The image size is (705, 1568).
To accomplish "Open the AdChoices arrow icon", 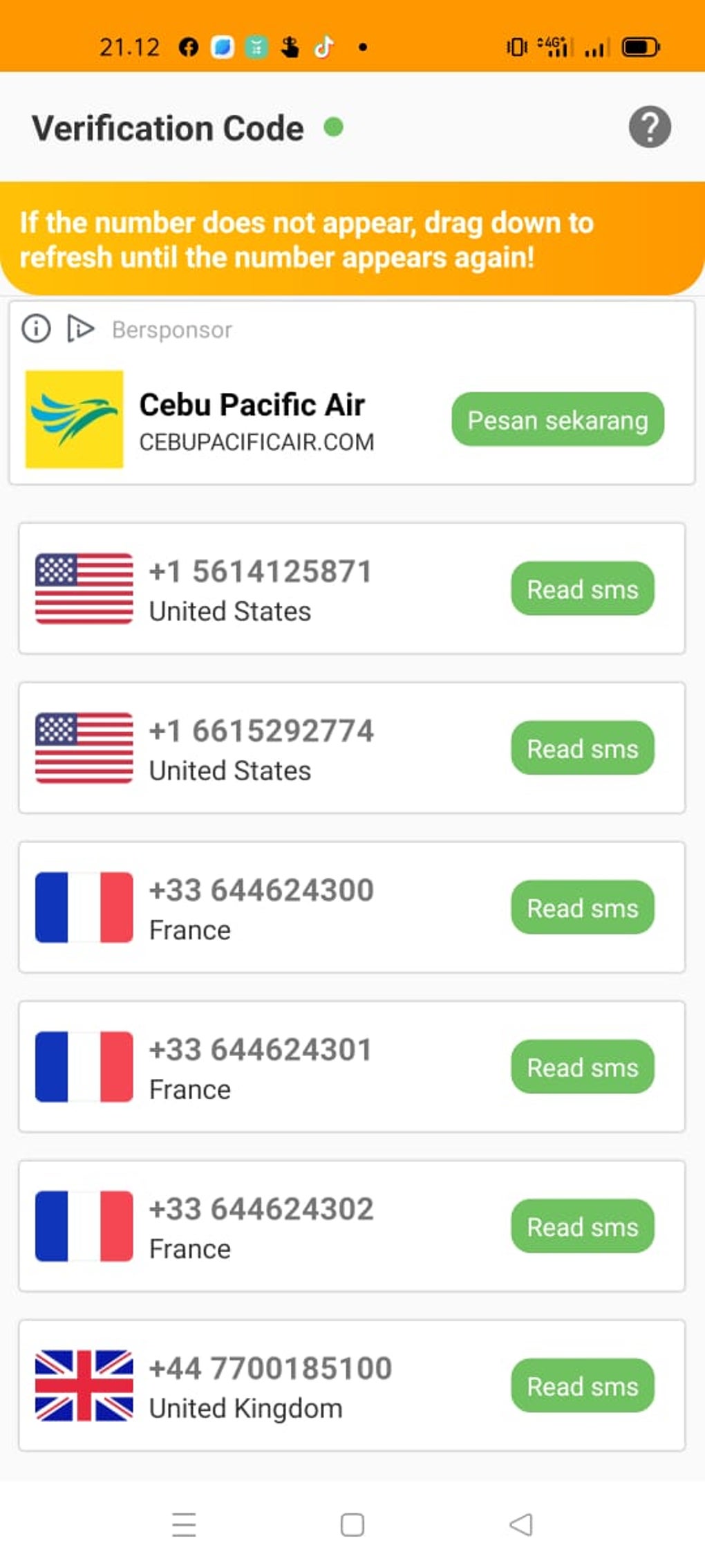I will pyautogui.click(x=79, y=329).
